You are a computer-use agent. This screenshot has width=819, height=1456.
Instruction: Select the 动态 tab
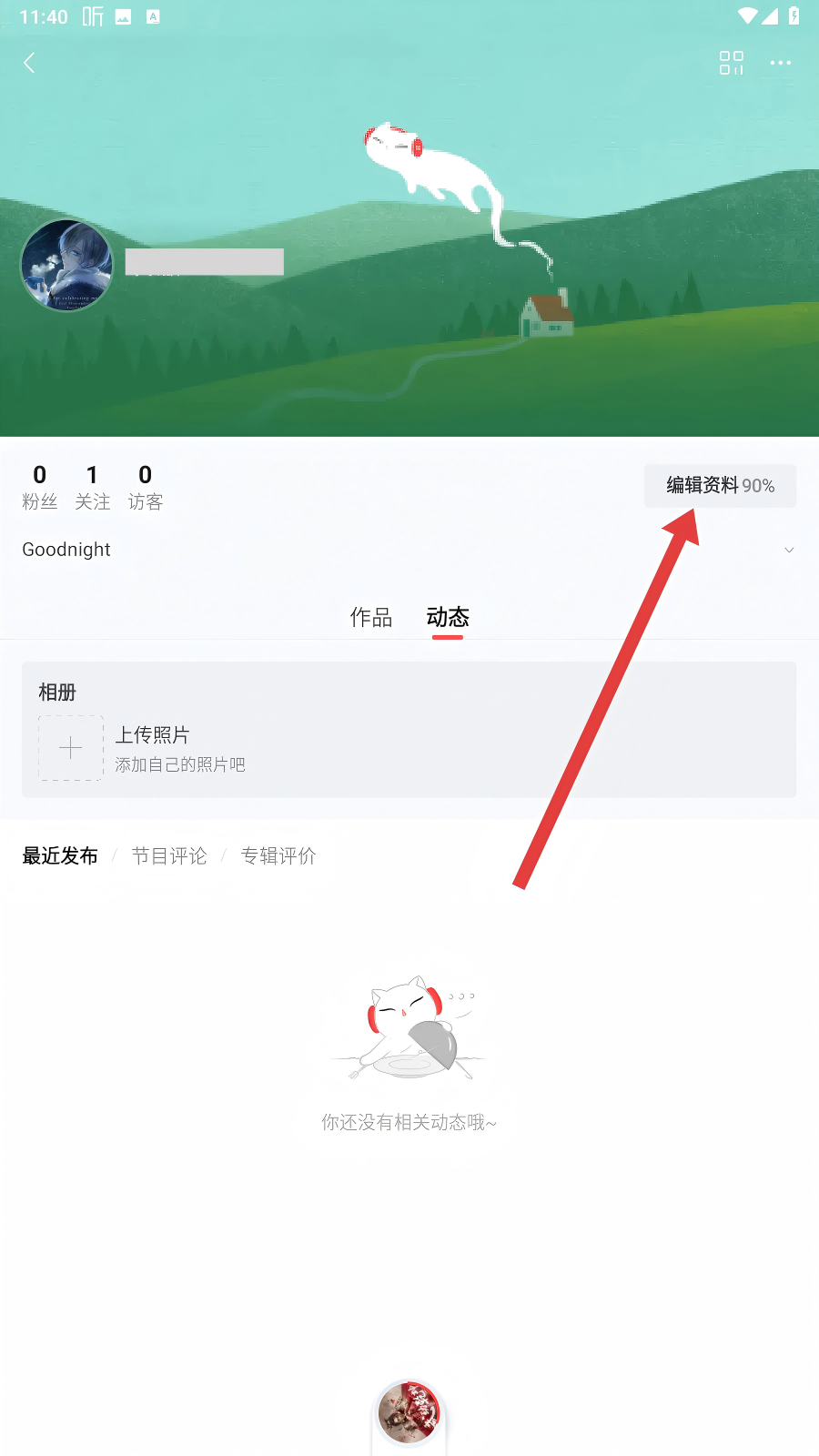[x=448, y=617]
